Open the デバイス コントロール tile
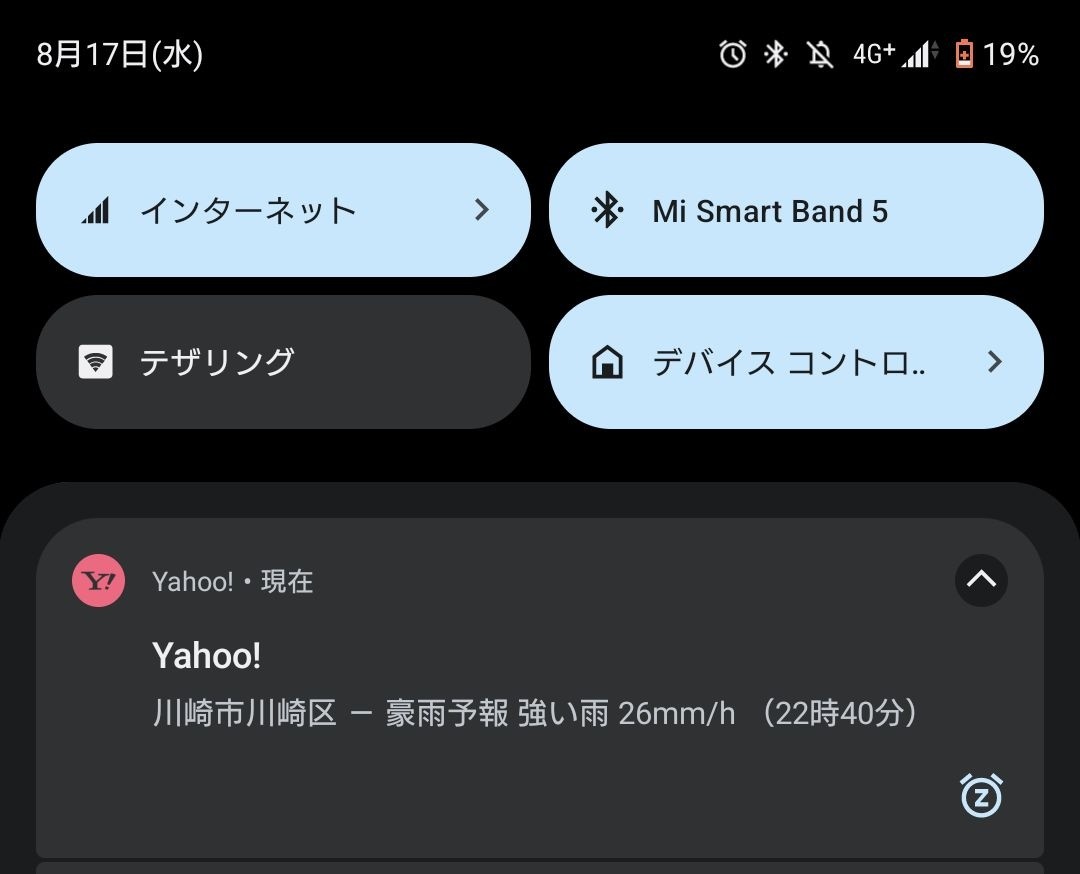1080x874 pixels. (796, 362)
